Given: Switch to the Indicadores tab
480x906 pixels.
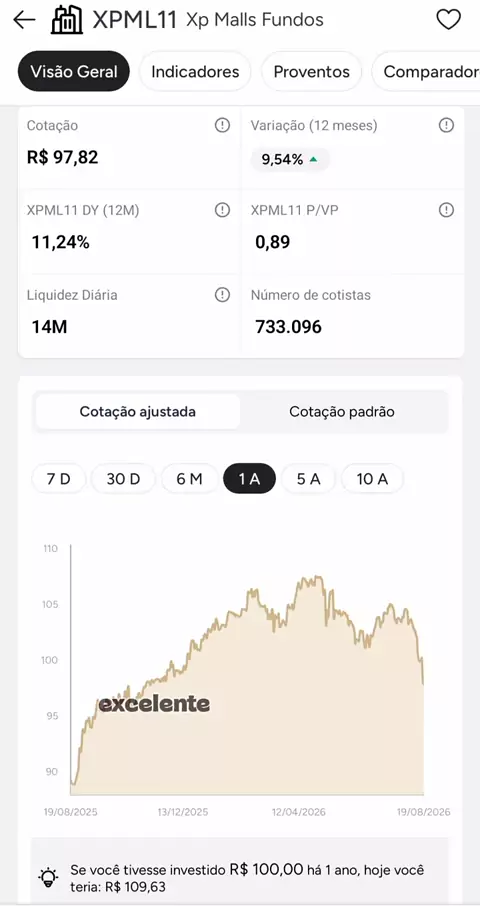Looking at the screenshot, I should click(195, 72).
